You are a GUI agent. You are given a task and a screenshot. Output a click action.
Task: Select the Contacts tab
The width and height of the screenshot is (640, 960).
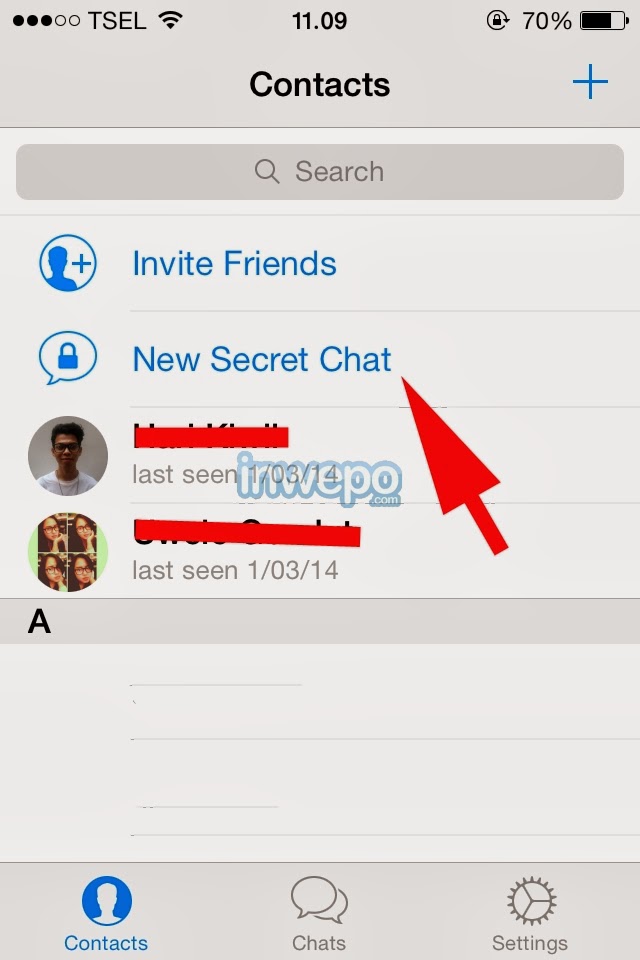106,912
